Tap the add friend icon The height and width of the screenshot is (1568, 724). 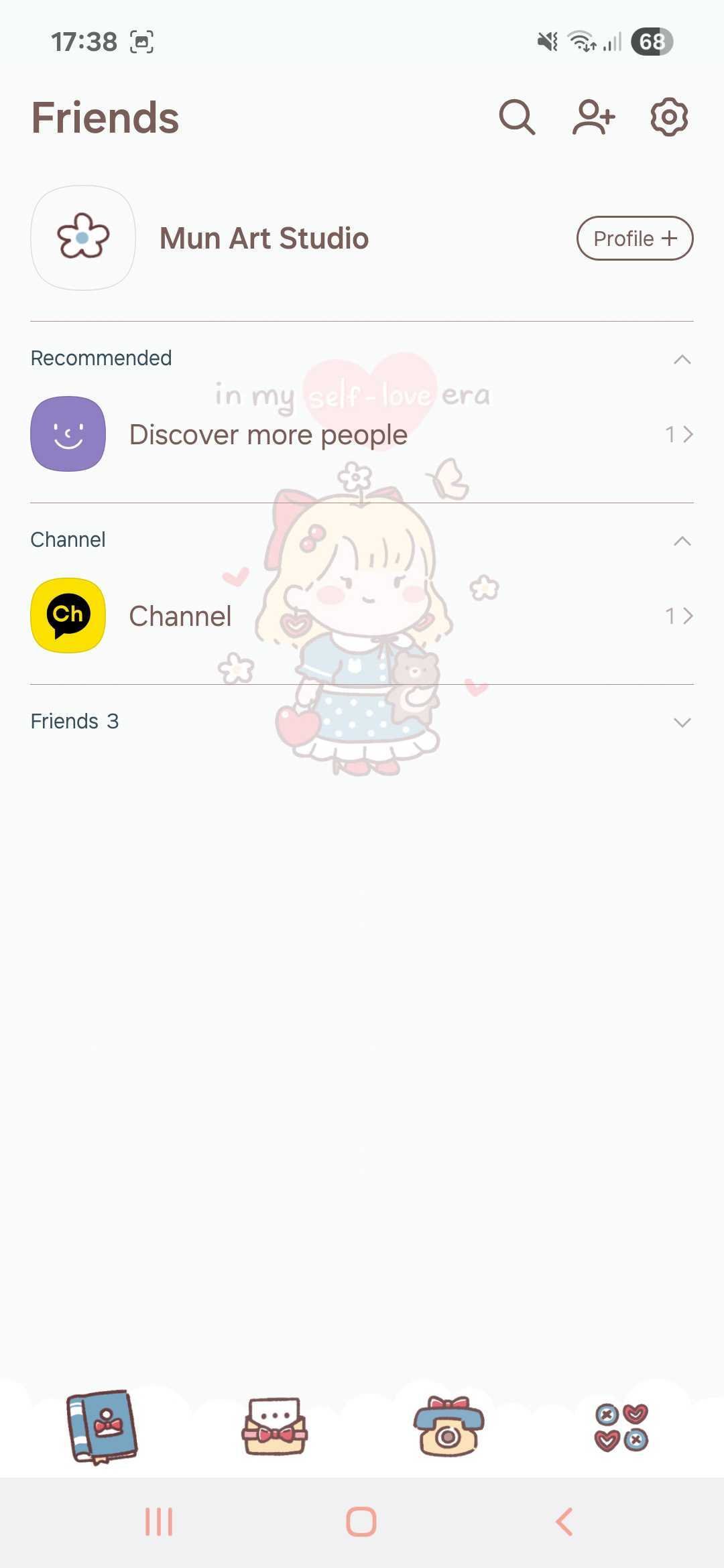coord(593,118)
